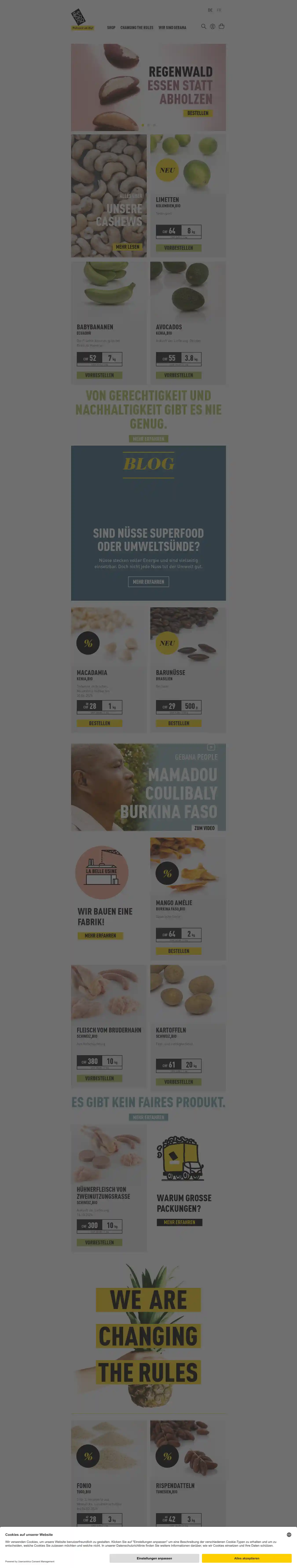297x1568 pixels.
Task: Tap Mehr lesen on cashews tile
Action: coord(128,247)
